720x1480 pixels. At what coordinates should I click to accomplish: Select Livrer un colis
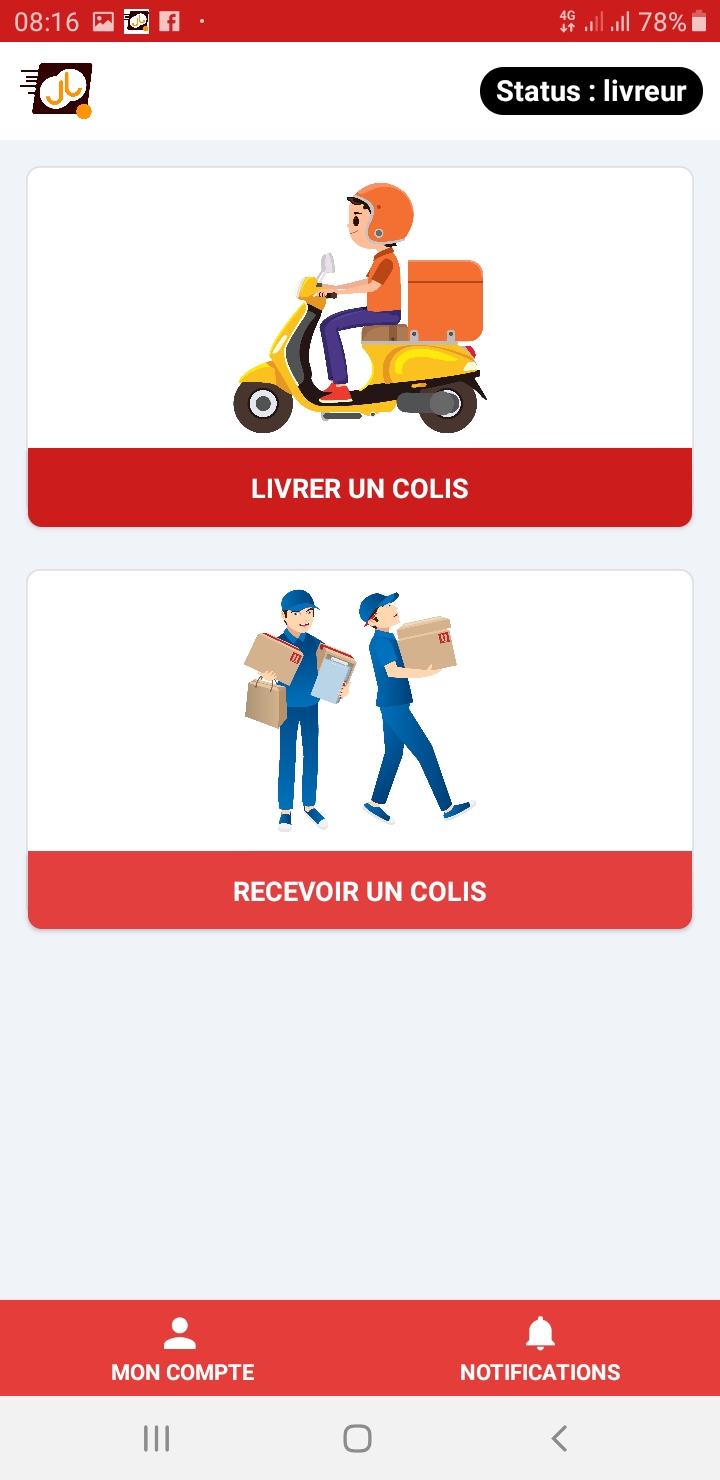tap(360, 488)
